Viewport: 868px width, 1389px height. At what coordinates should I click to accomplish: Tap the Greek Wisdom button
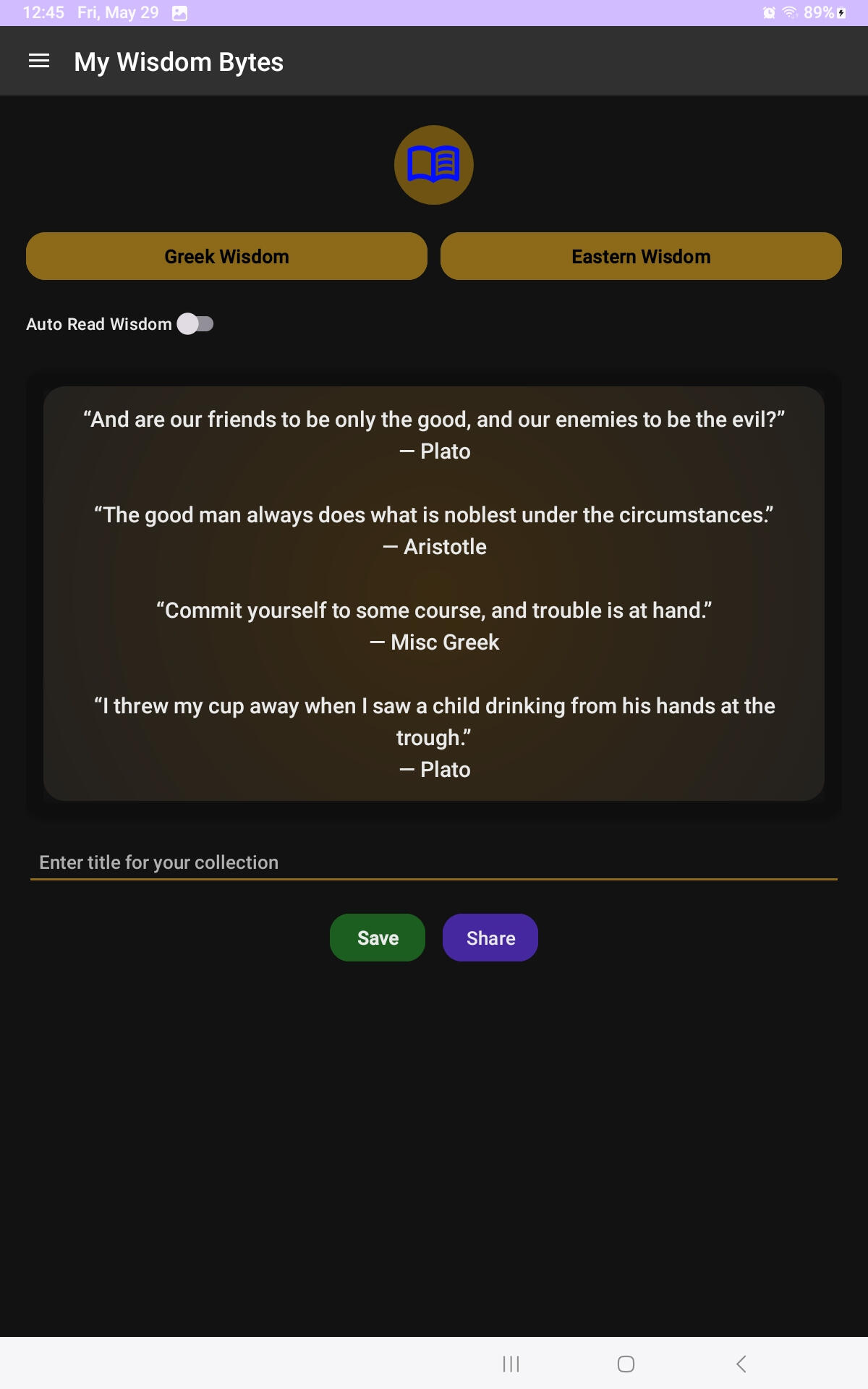click(226, 256)
